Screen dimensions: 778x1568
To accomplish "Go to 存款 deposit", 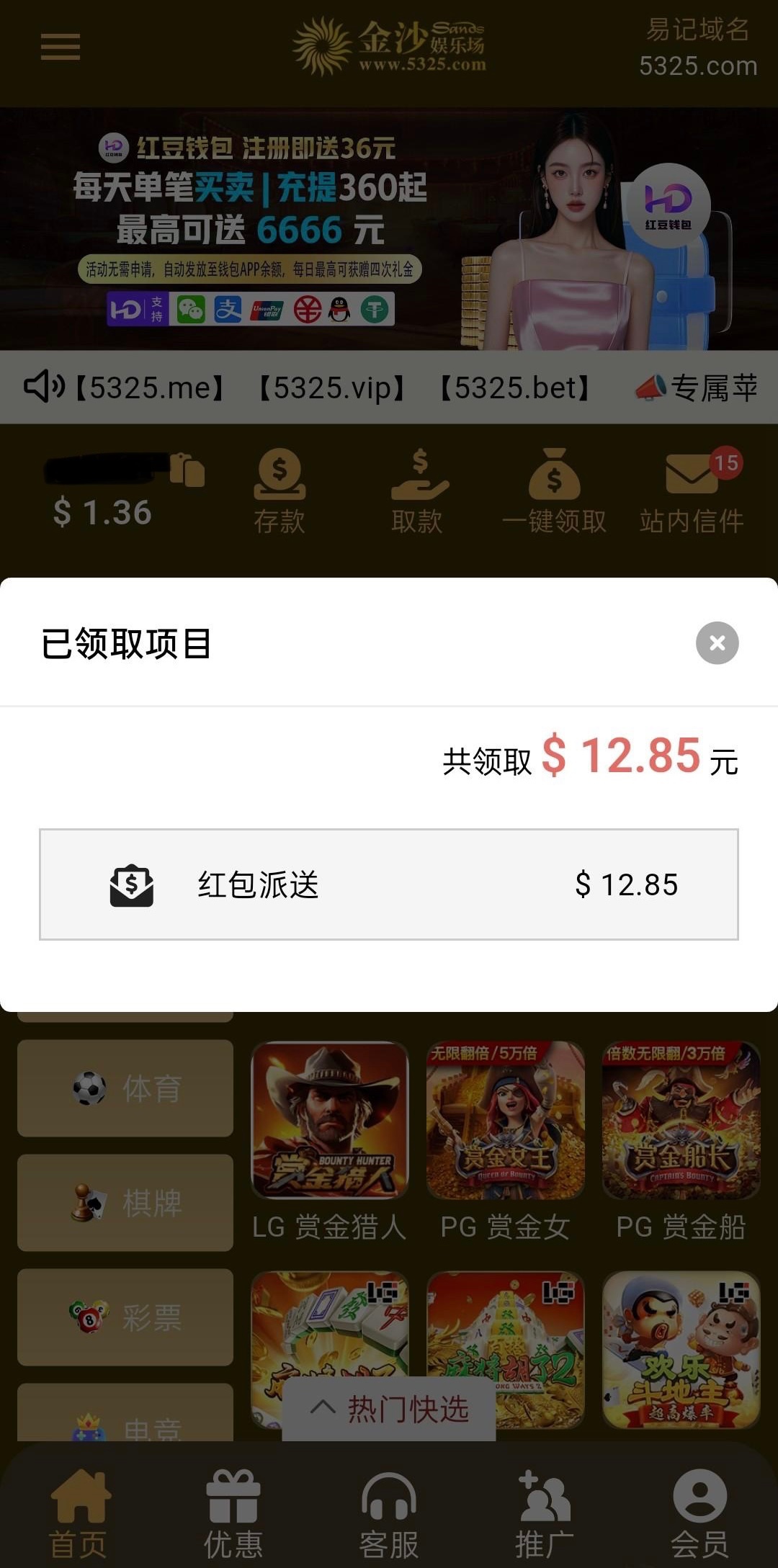I will [x=280, y=490].
